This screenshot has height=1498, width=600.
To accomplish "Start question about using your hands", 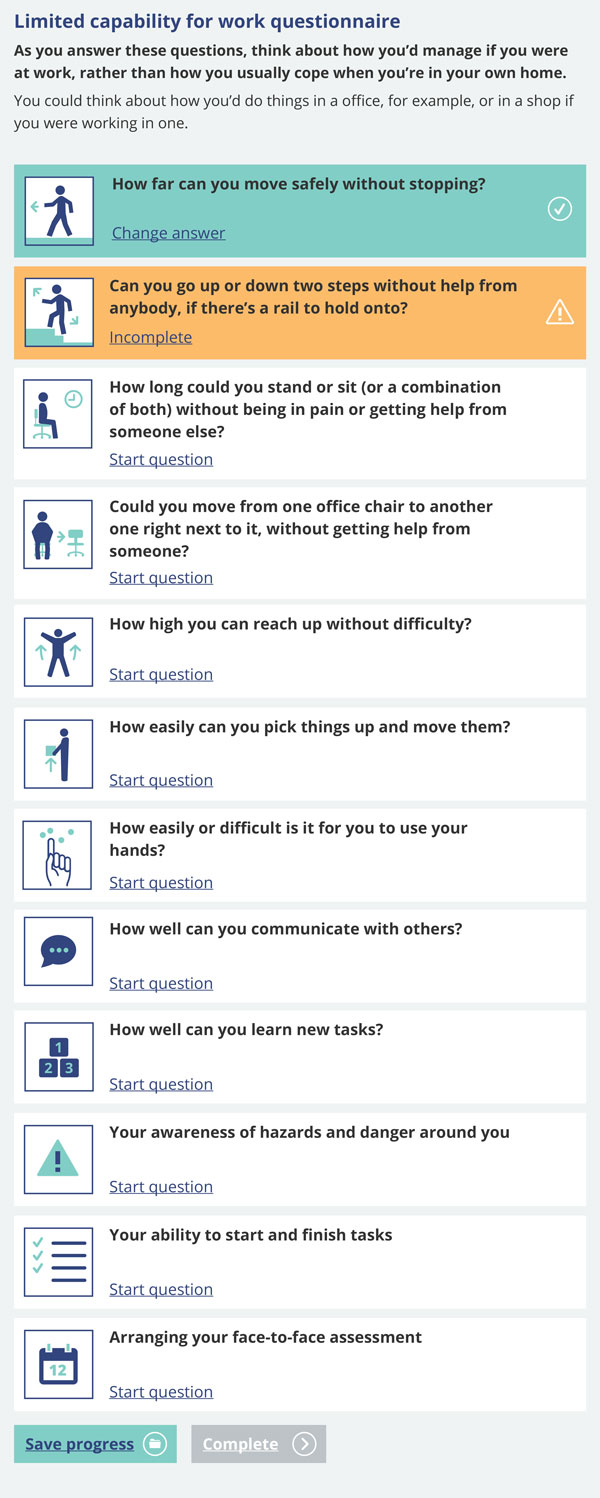I will tap(161, 882).
